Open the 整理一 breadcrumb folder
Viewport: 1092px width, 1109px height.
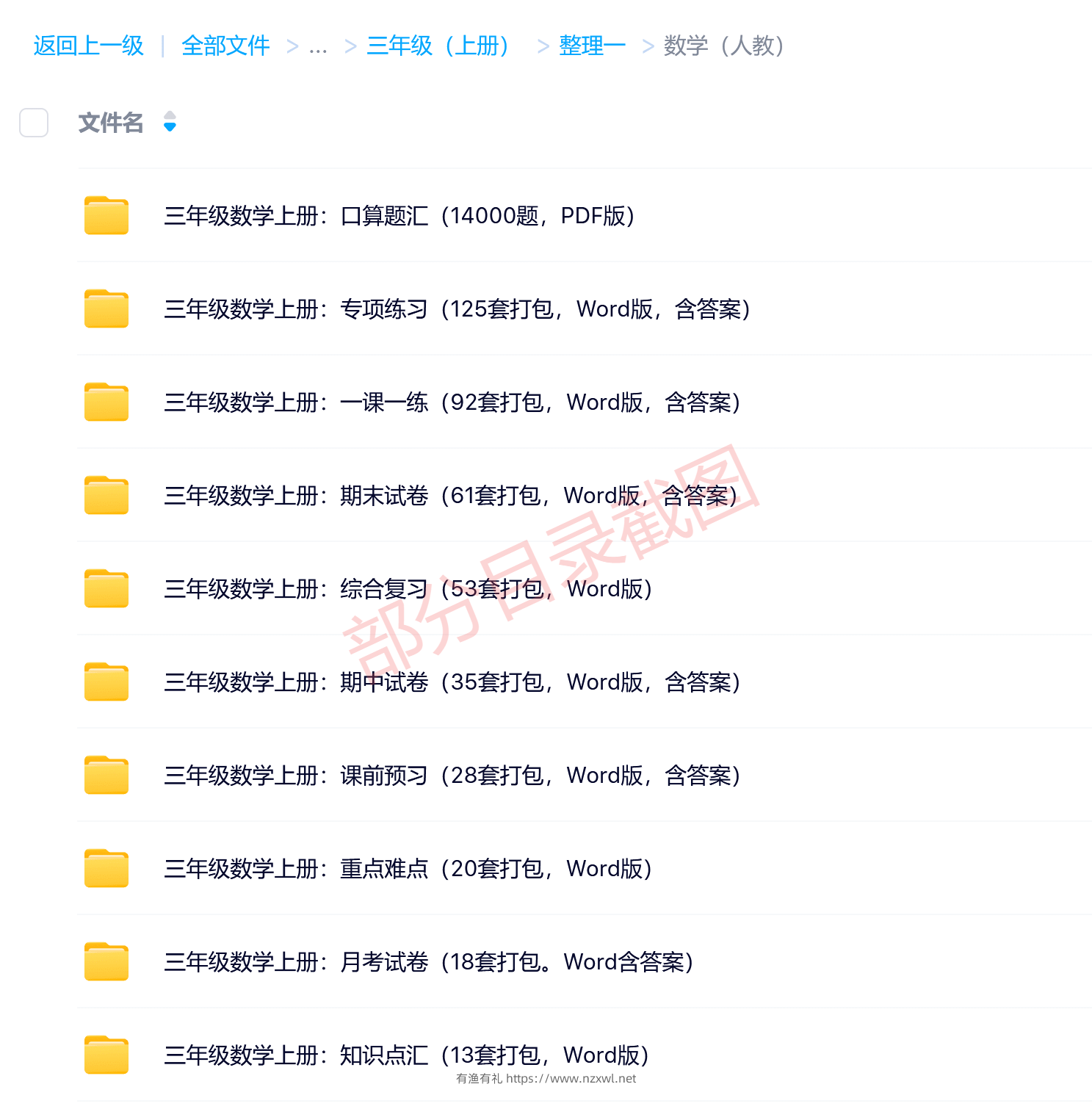coord(592,46)
